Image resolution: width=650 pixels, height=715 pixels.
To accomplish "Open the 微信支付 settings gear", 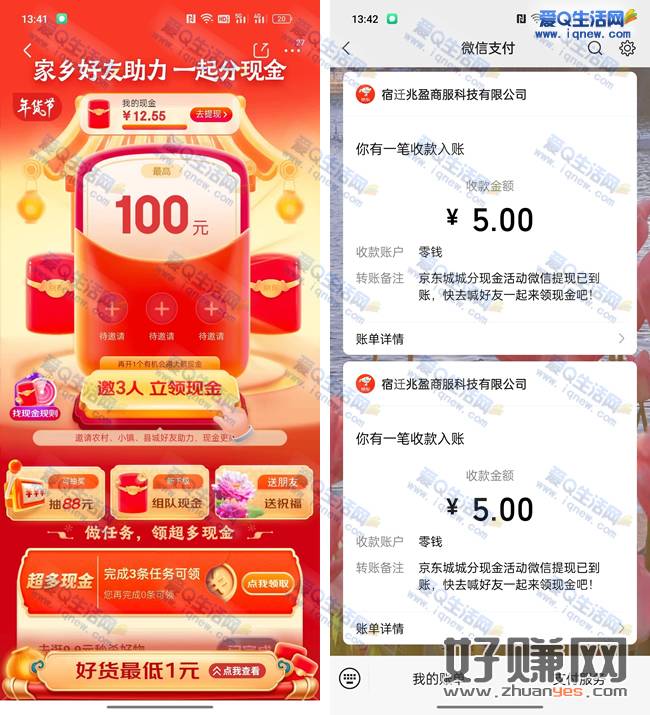I will tap(627, 48).
